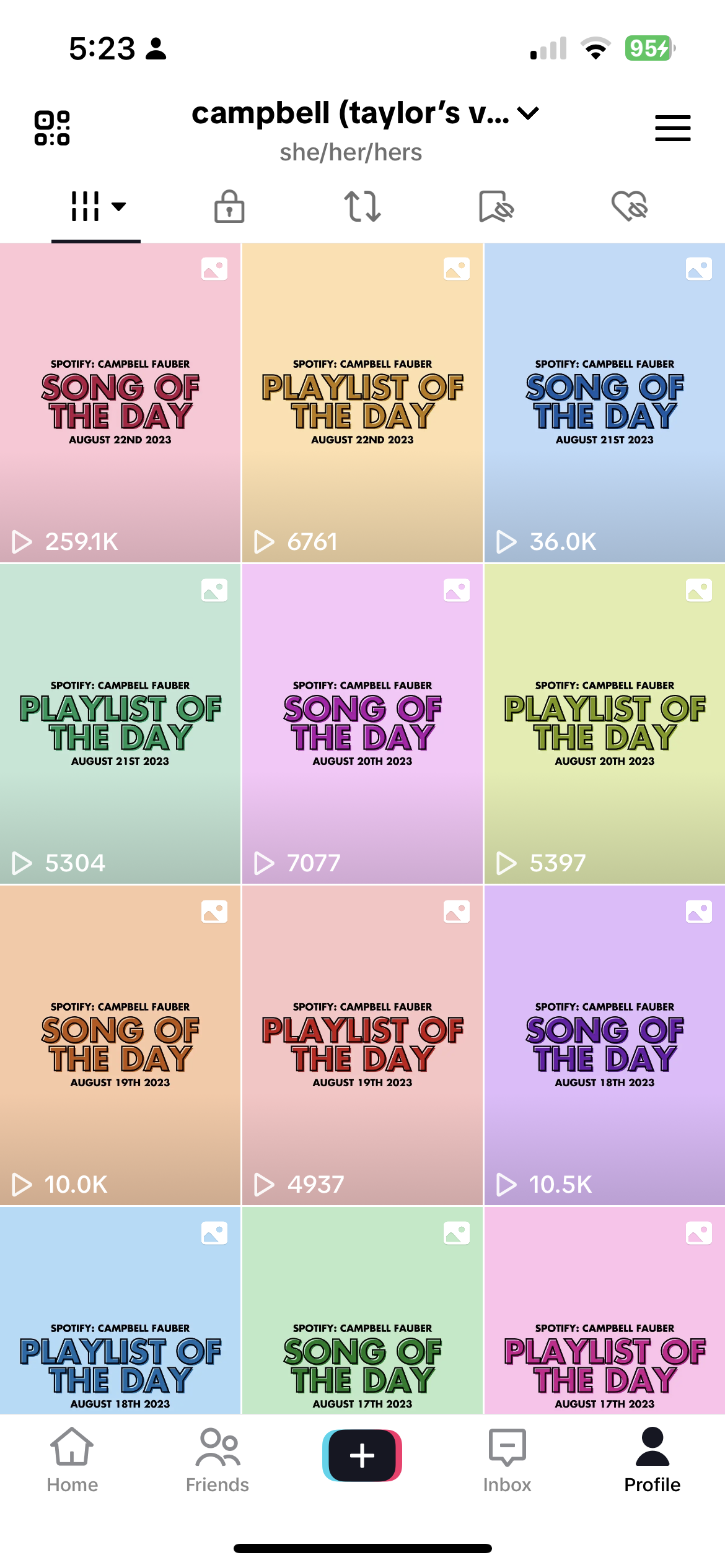
Task: Switch to the reposts tab
Action: [x=362, y=206]
